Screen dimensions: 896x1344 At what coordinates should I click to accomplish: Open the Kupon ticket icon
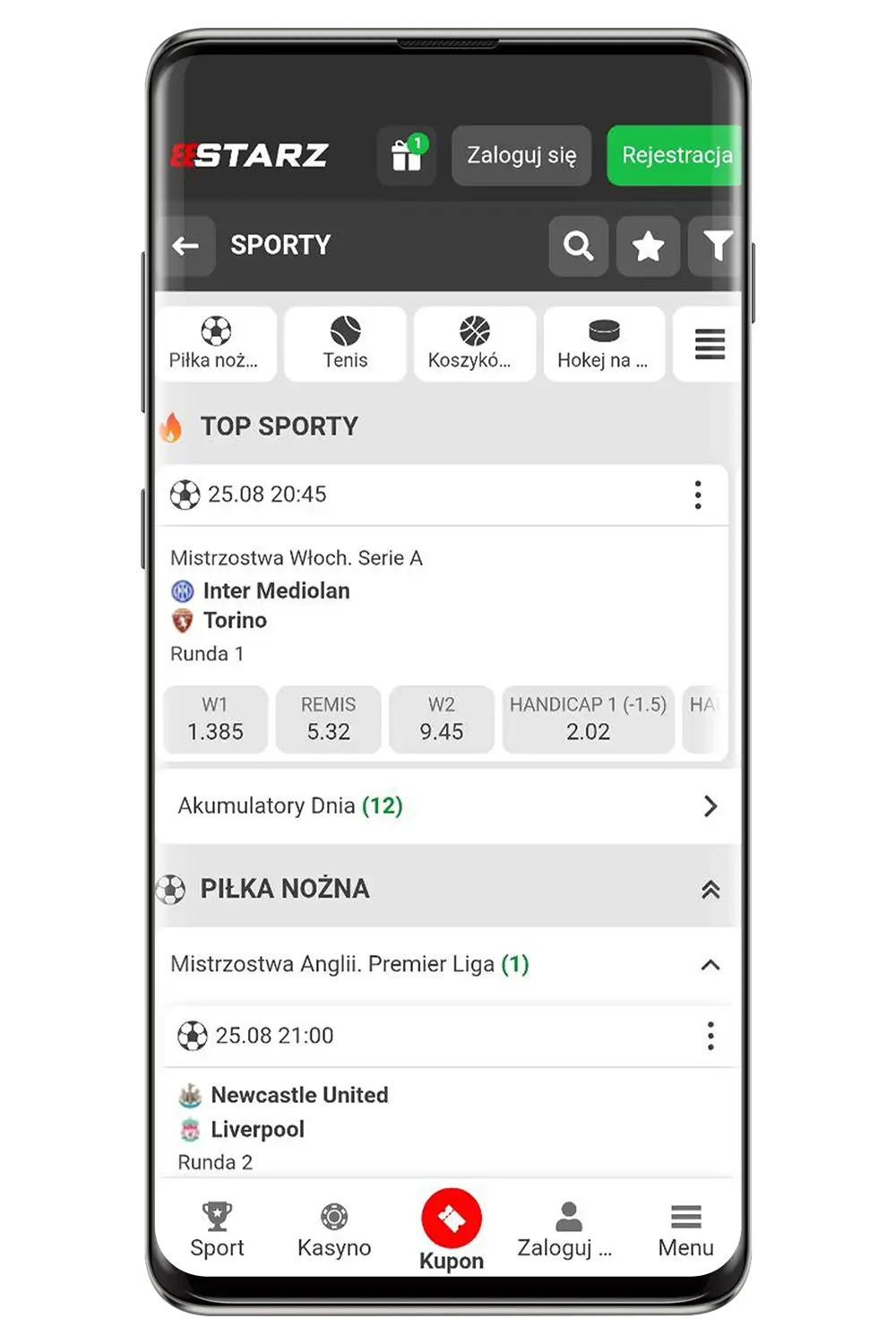point(451,1220)
